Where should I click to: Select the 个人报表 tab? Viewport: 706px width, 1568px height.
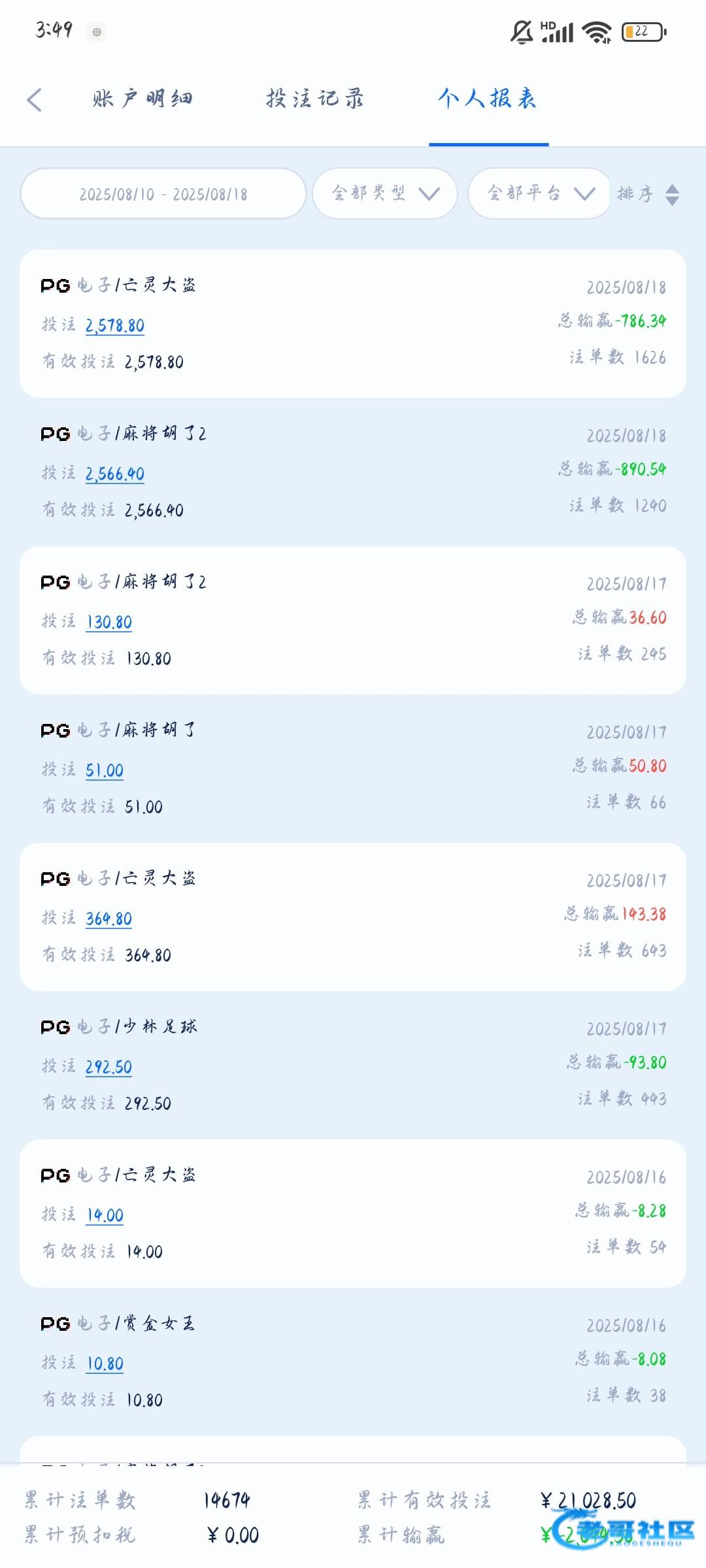[x=488, y=99]
